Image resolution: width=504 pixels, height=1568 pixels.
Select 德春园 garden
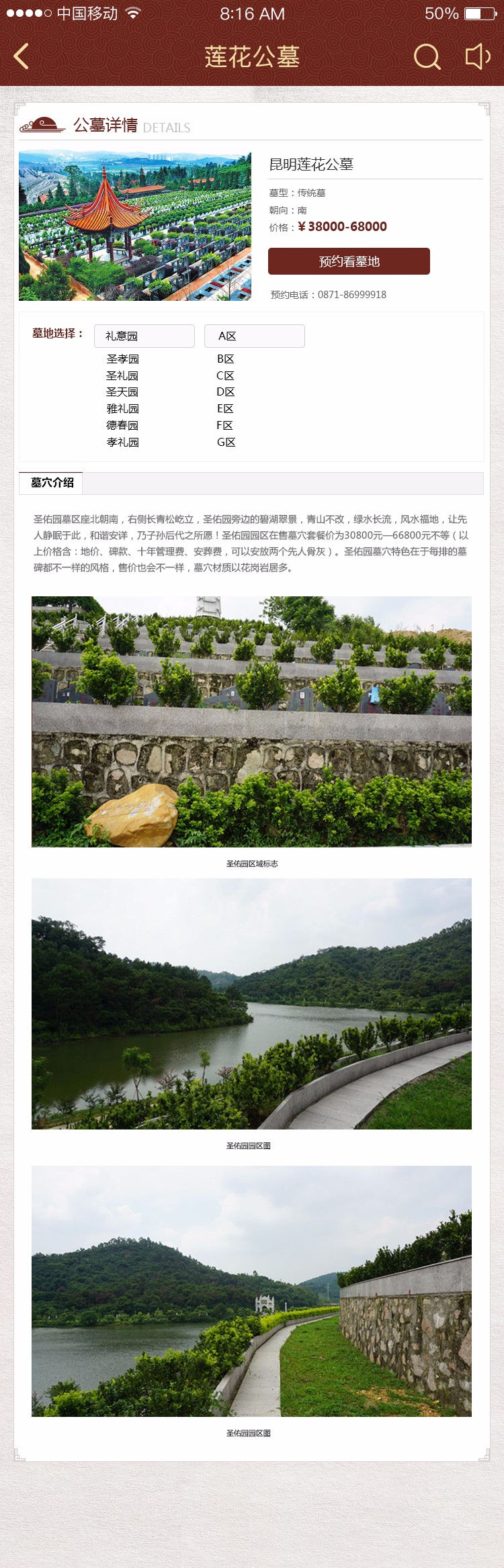[x=122, y=425]
